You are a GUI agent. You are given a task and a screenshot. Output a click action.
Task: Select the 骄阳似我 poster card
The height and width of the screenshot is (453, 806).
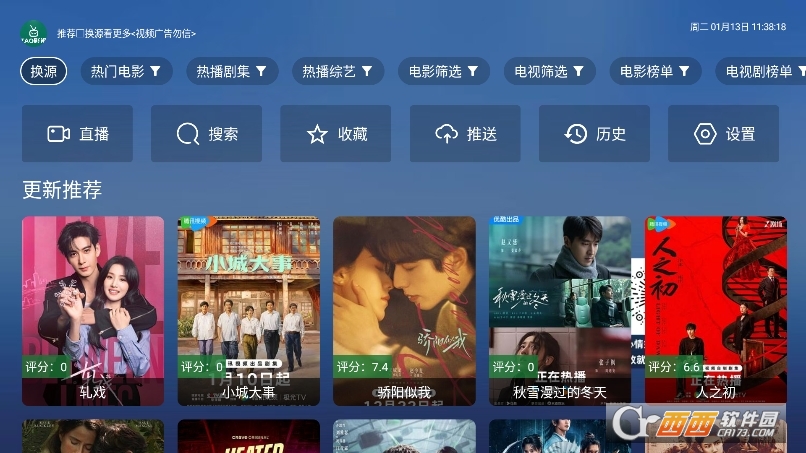click(x=404, y=310)
